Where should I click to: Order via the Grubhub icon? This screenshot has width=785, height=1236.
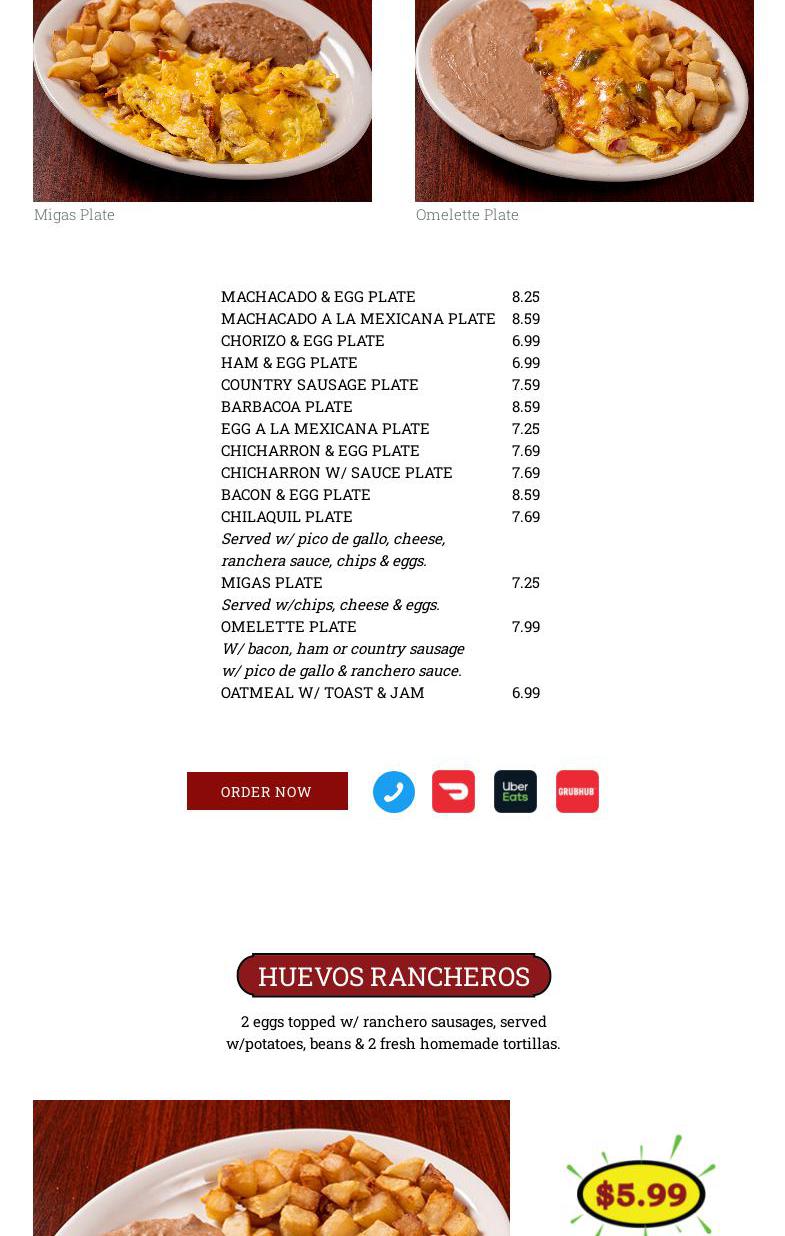tap(577, 792)
